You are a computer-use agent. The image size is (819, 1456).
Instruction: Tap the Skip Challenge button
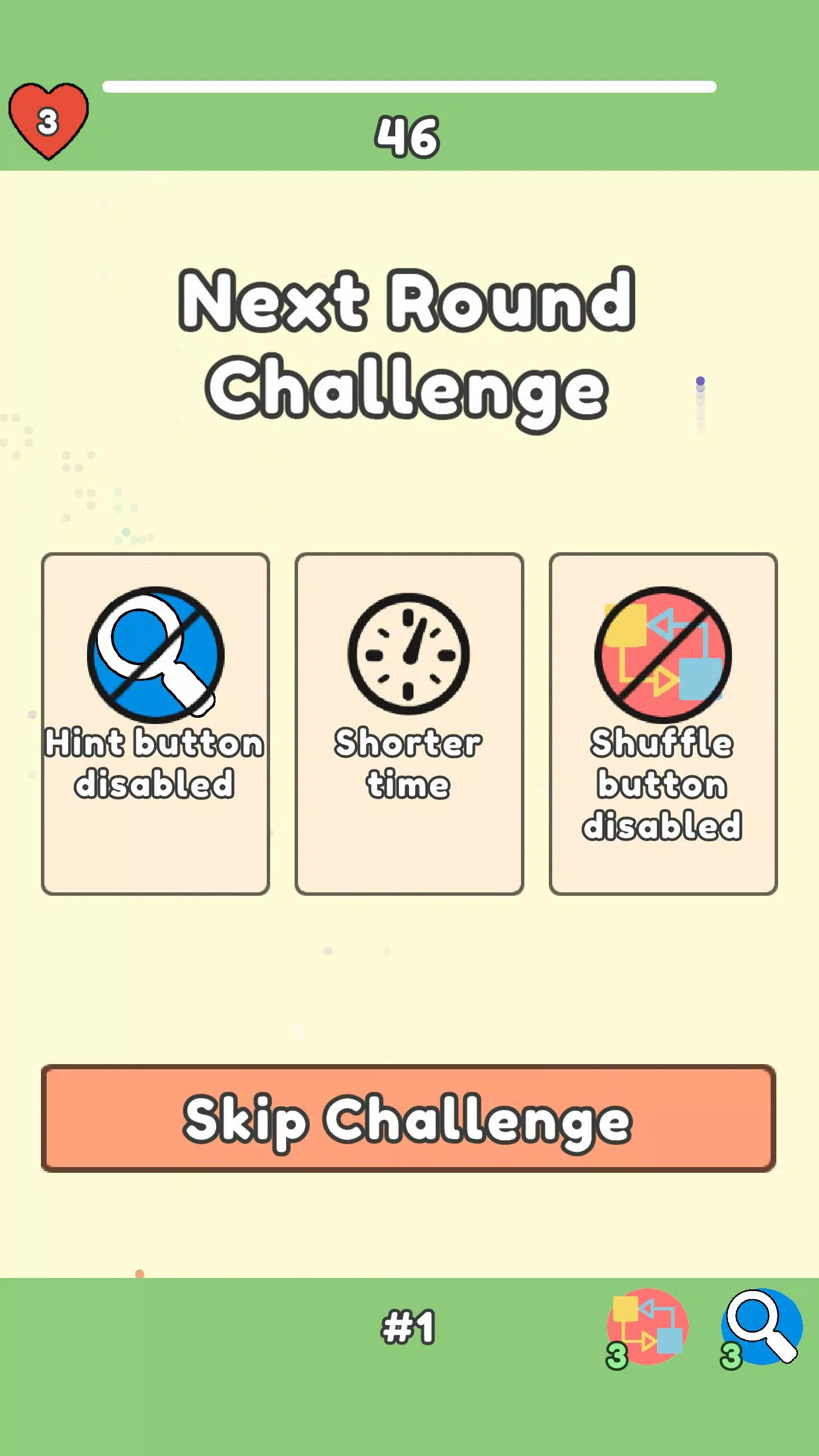coord(408,1119)
